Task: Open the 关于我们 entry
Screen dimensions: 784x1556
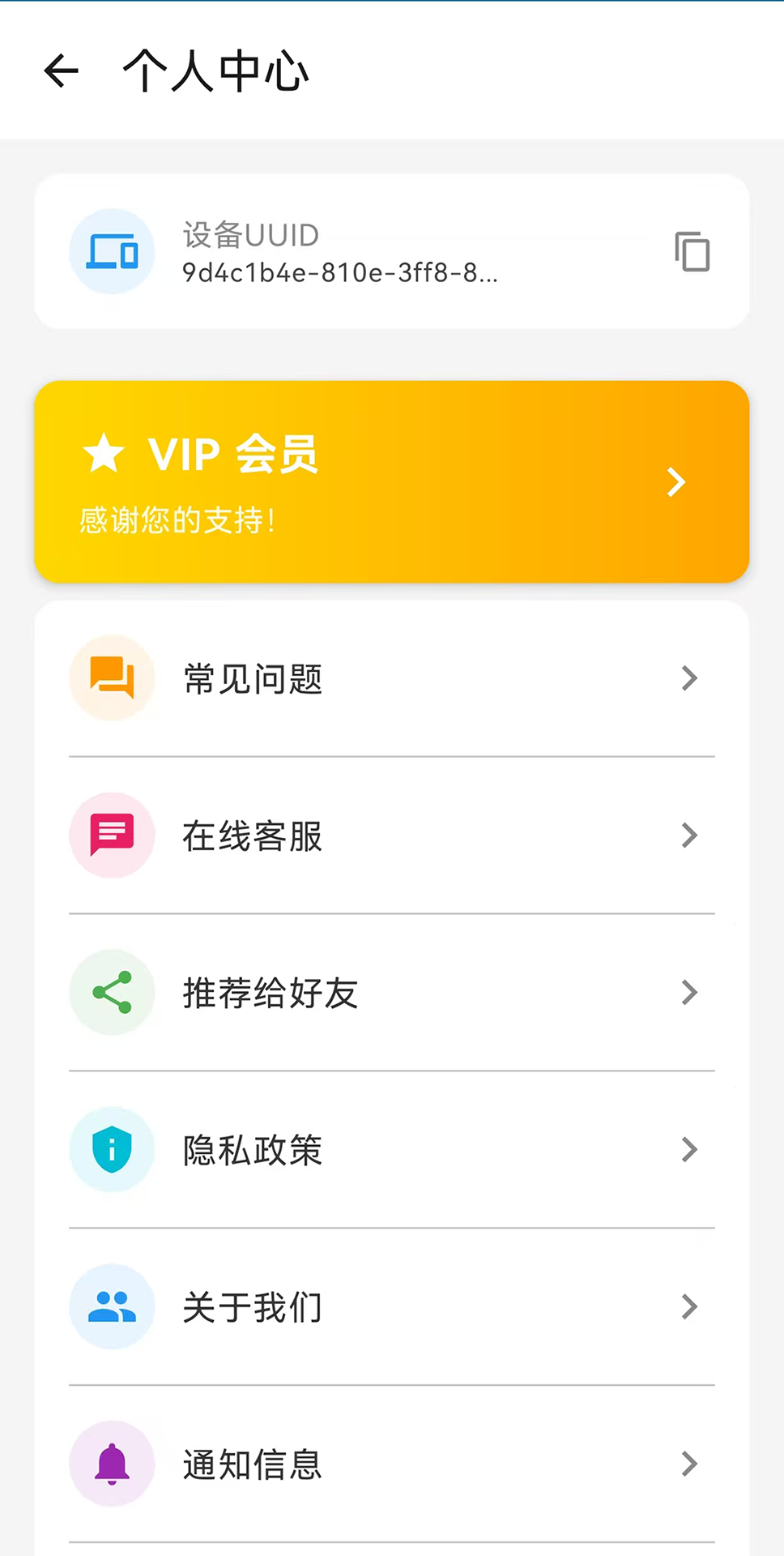Action: click(x=392, y=1307)
